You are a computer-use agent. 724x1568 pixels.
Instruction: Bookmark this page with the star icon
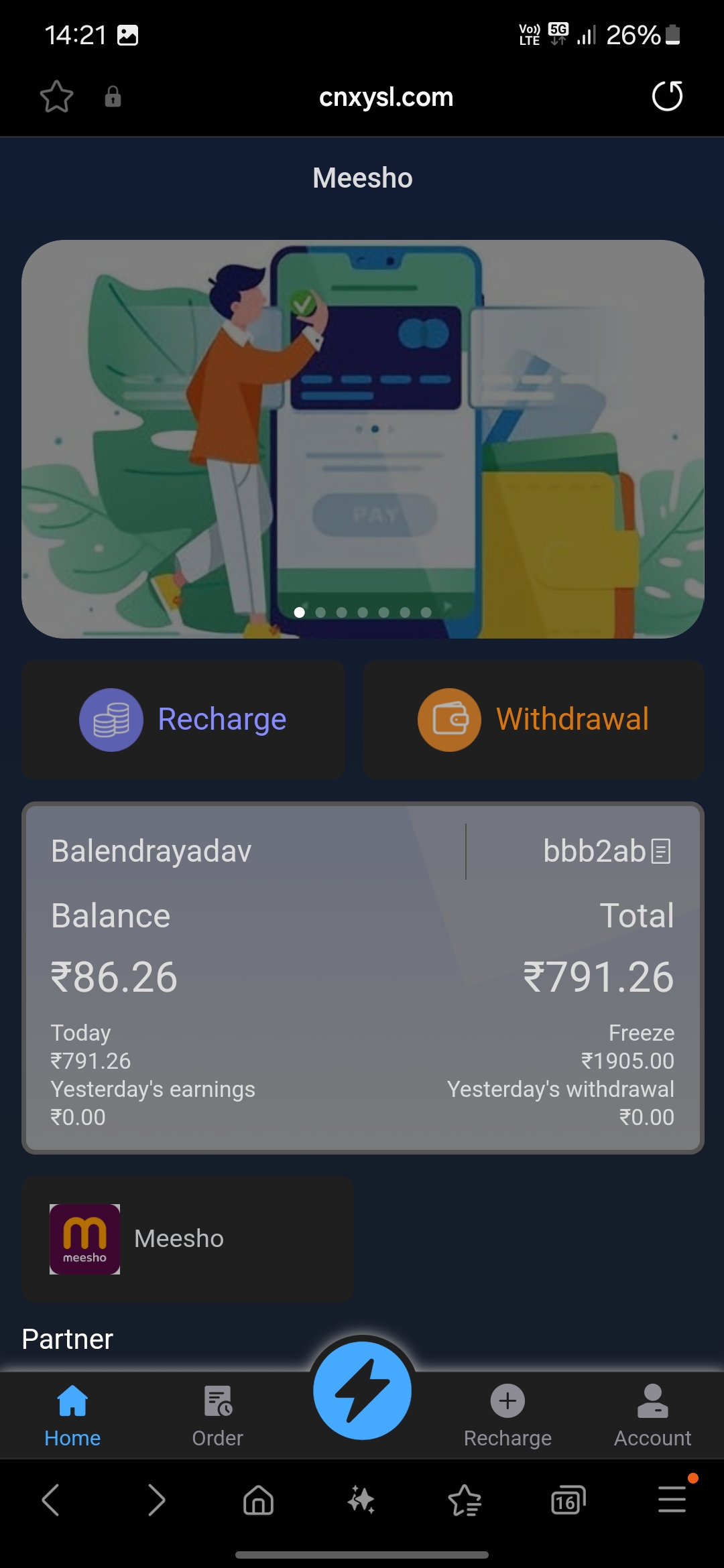point(56,97)
